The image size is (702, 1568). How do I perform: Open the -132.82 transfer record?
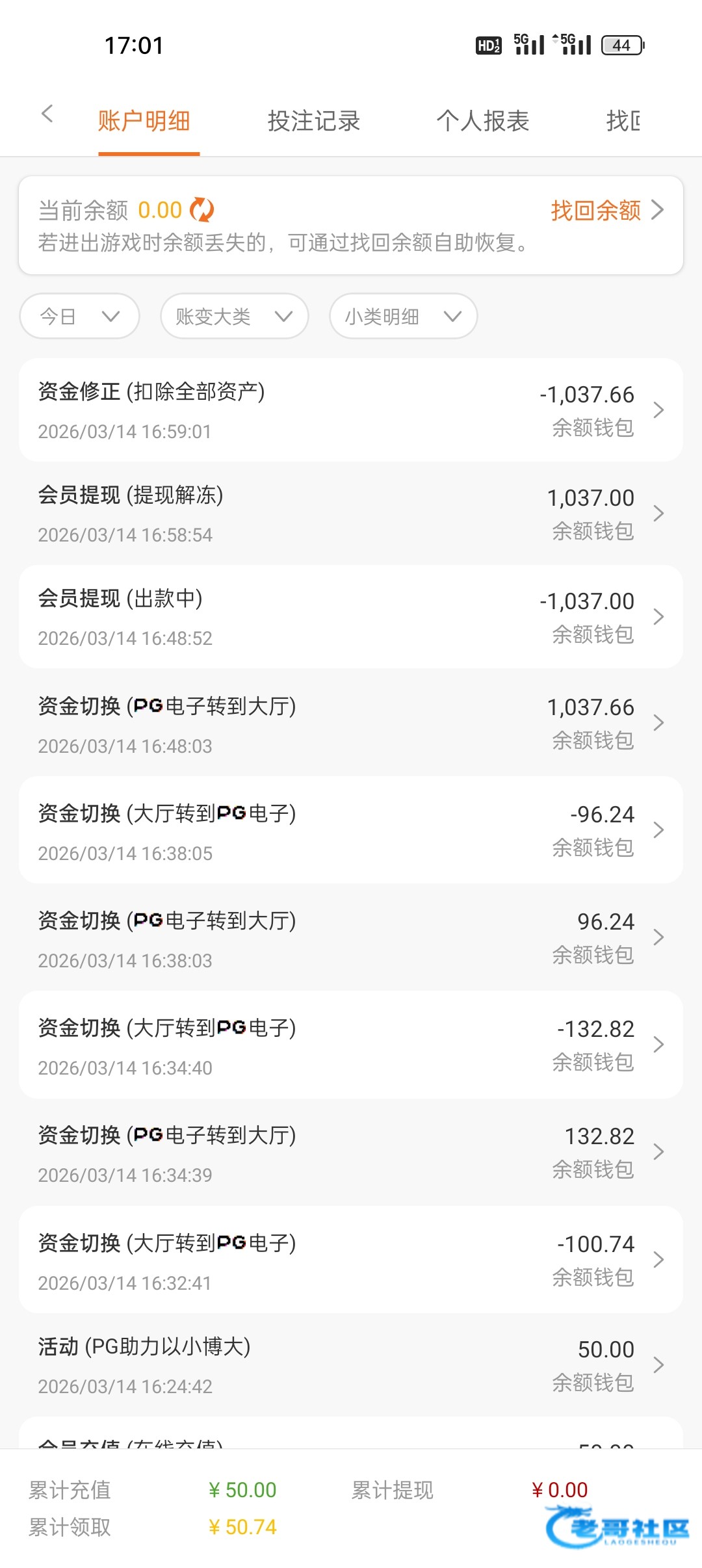351,1045
